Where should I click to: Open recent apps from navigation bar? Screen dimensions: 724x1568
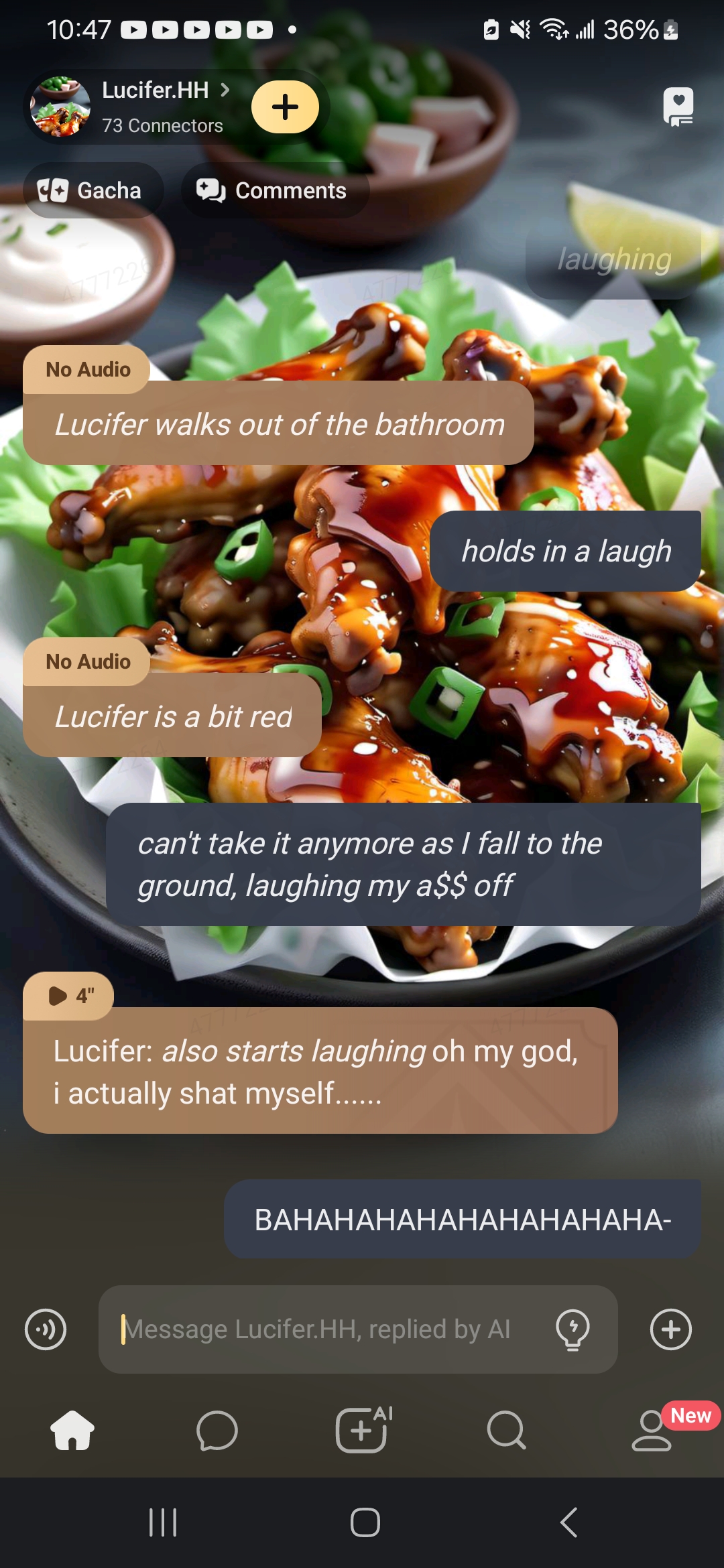pos(162,1522)
